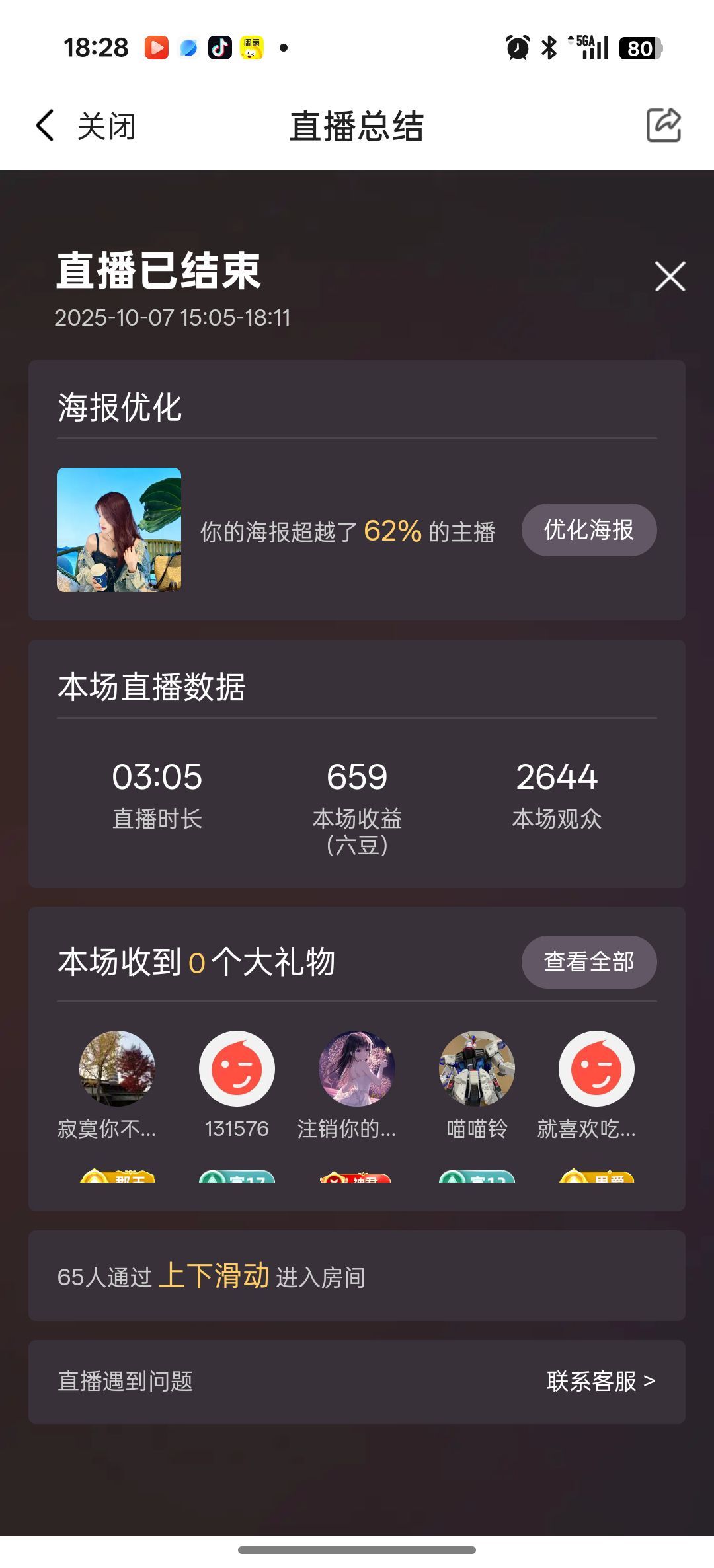Open the profile of 喵喵铃

[x=477, y=1068]
